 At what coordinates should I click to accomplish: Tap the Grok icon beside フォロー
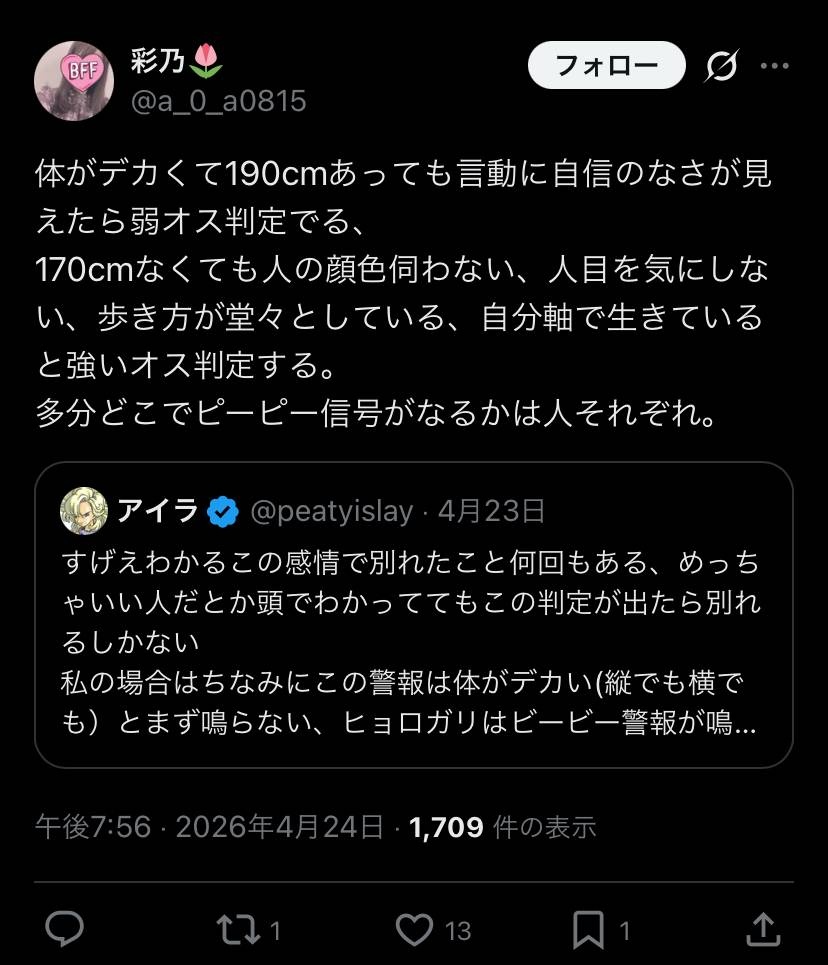[x=720, y=67]
